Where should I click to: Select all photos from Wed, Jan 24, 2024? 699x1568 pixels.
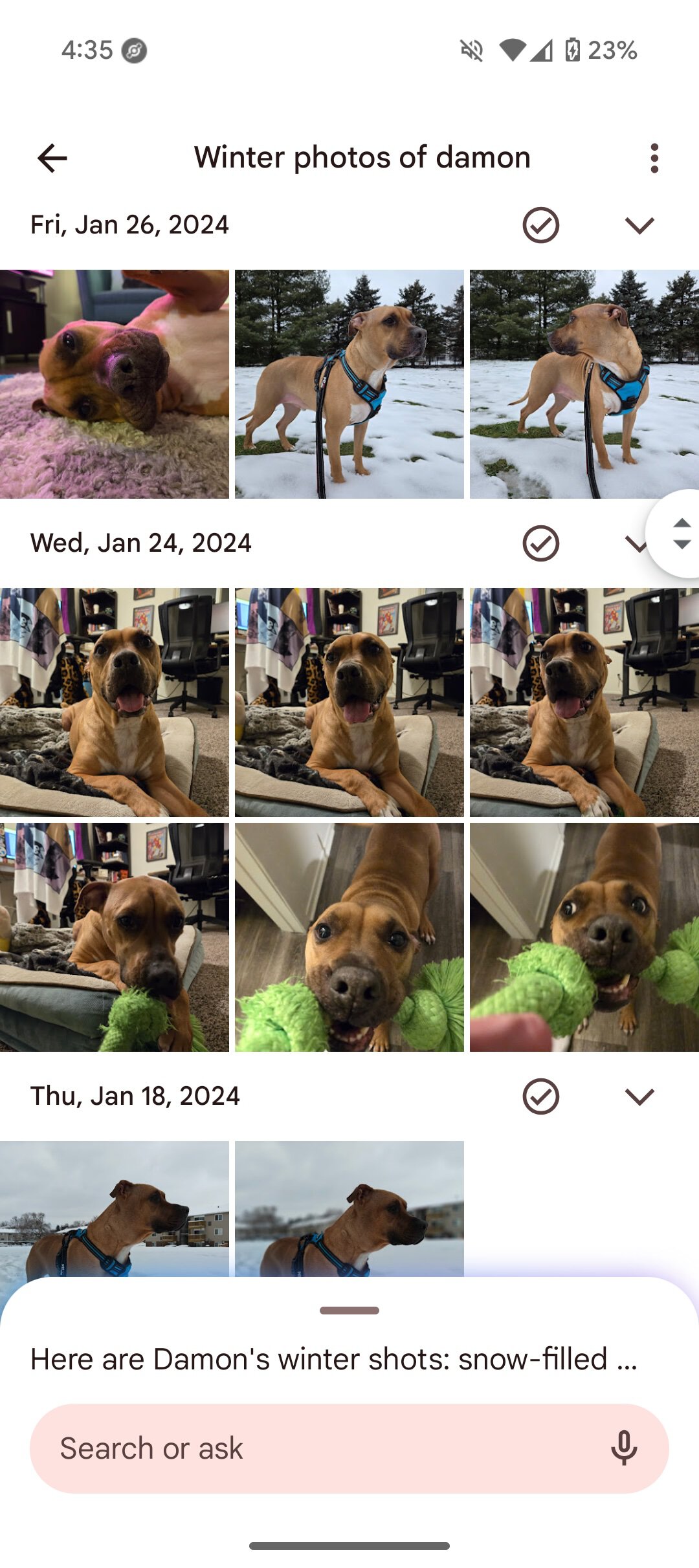tap(540, 543)
